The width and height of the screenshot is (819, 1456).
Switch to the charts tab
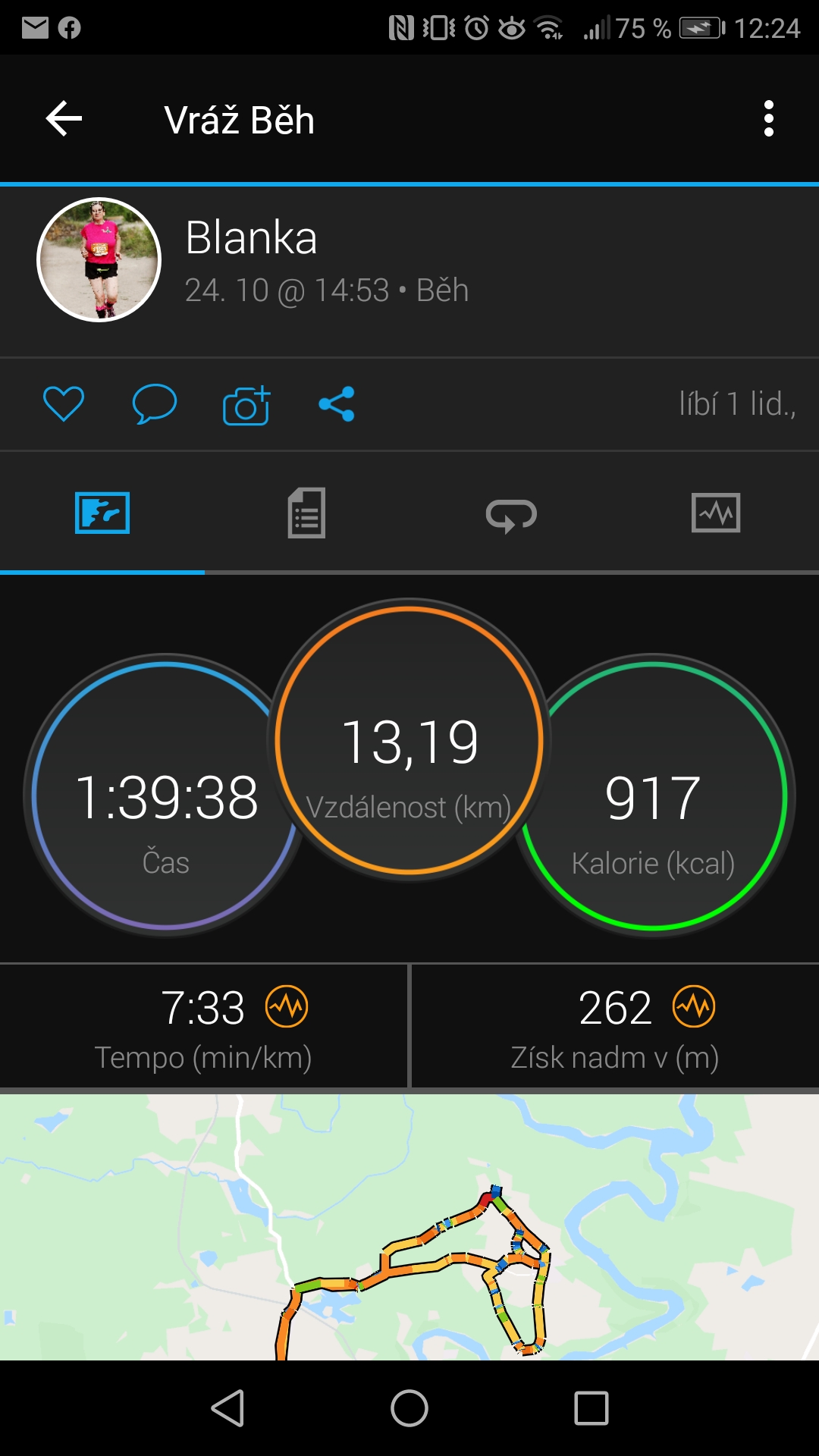point(716,513)
